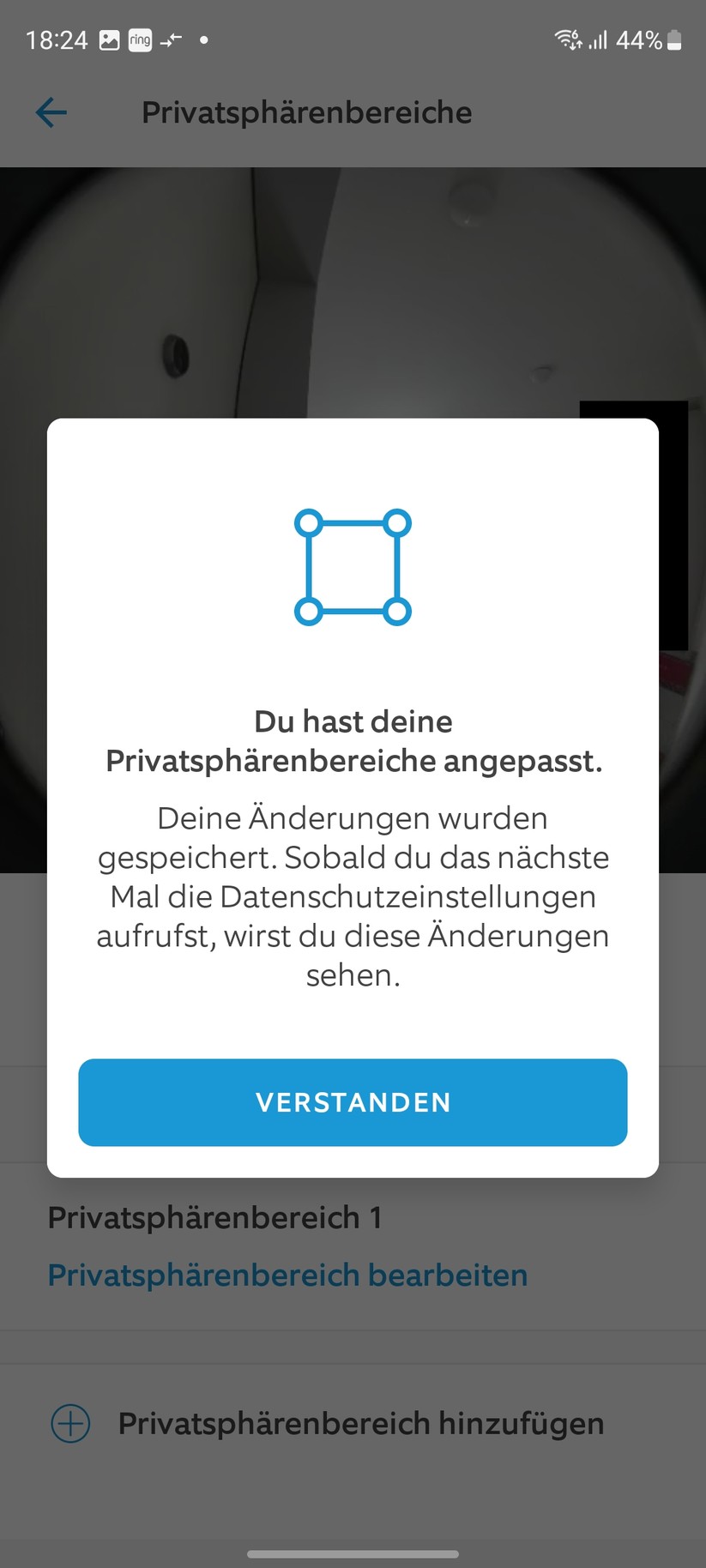
Task: Tap the back arrow to leave Privatsphärenbereiche
Action: coord(50,112)
